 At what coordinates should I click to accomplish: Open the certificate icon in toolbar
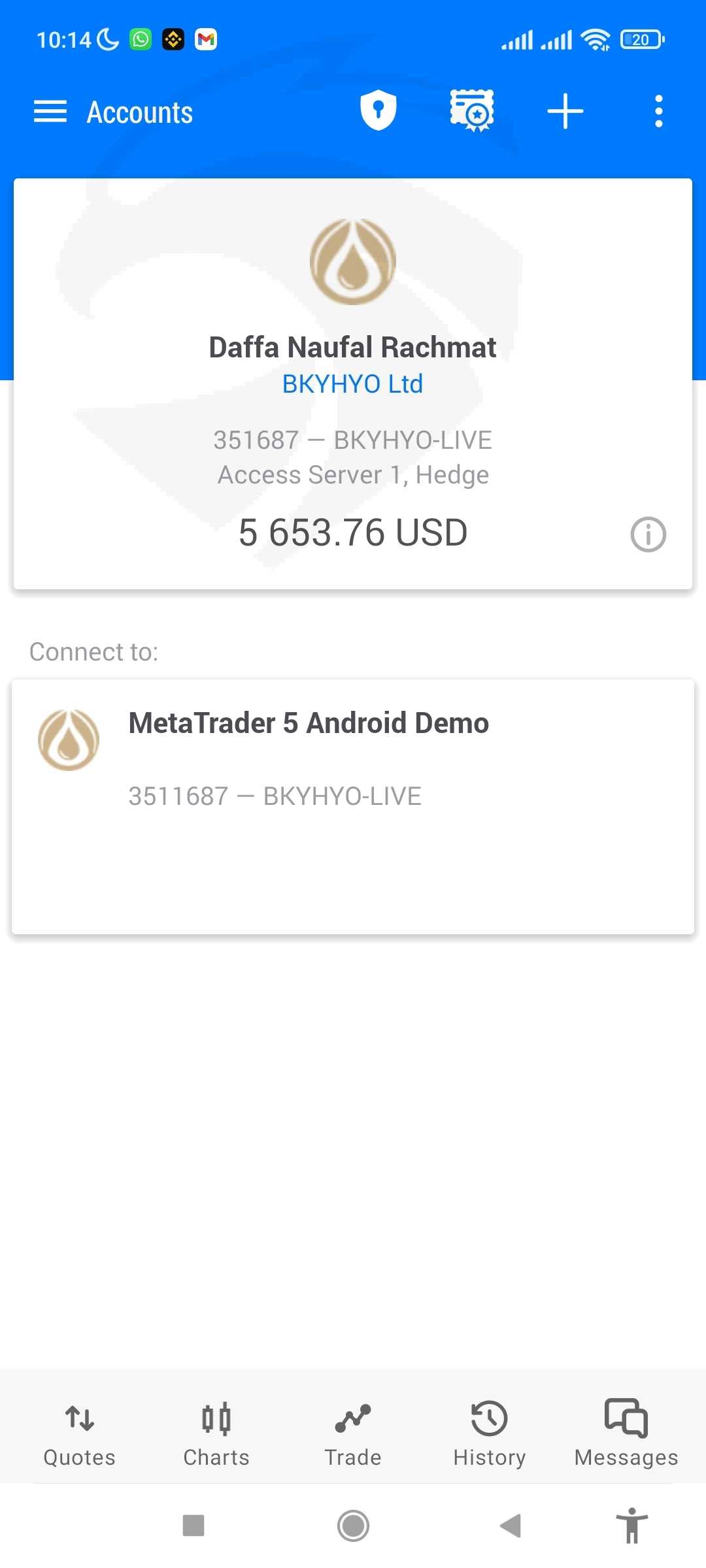[x=471, y=110]
